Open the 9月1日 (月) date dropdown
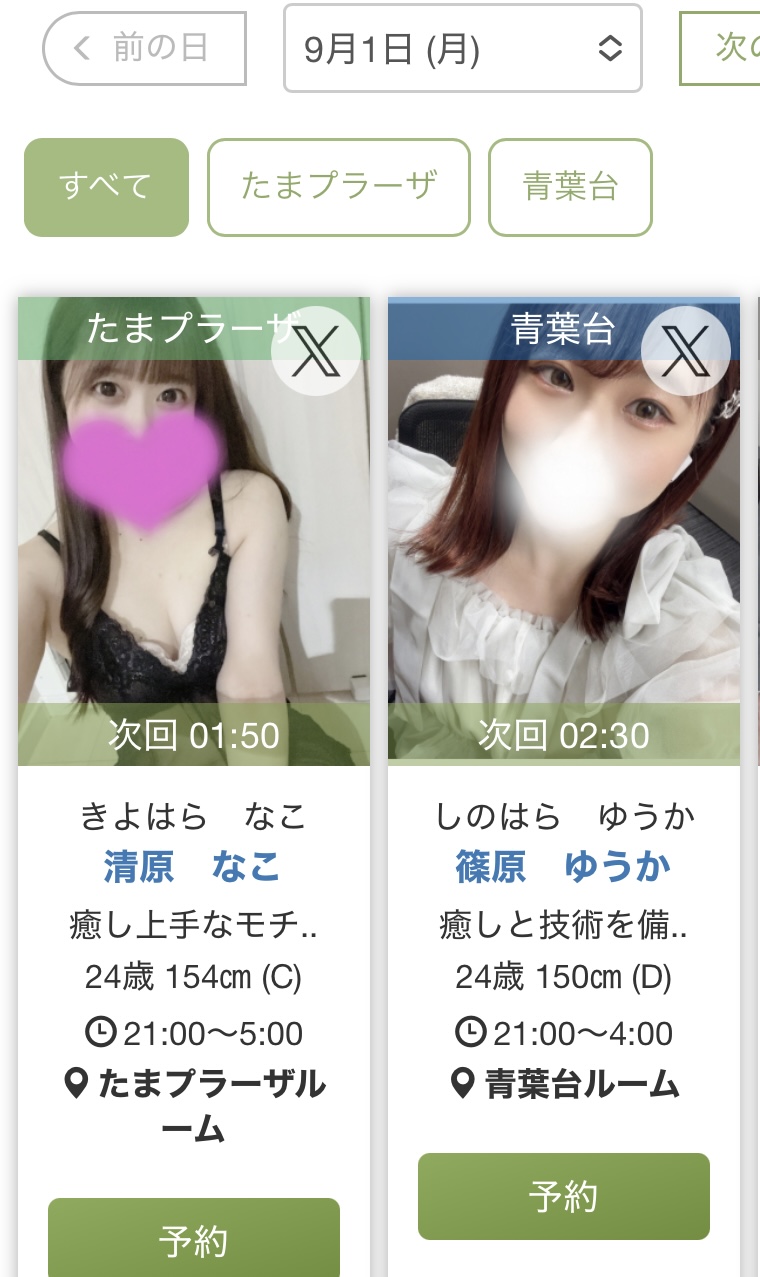Image resolution: width=760 pixels, height=1277 pixels. (x=462, y=48)
